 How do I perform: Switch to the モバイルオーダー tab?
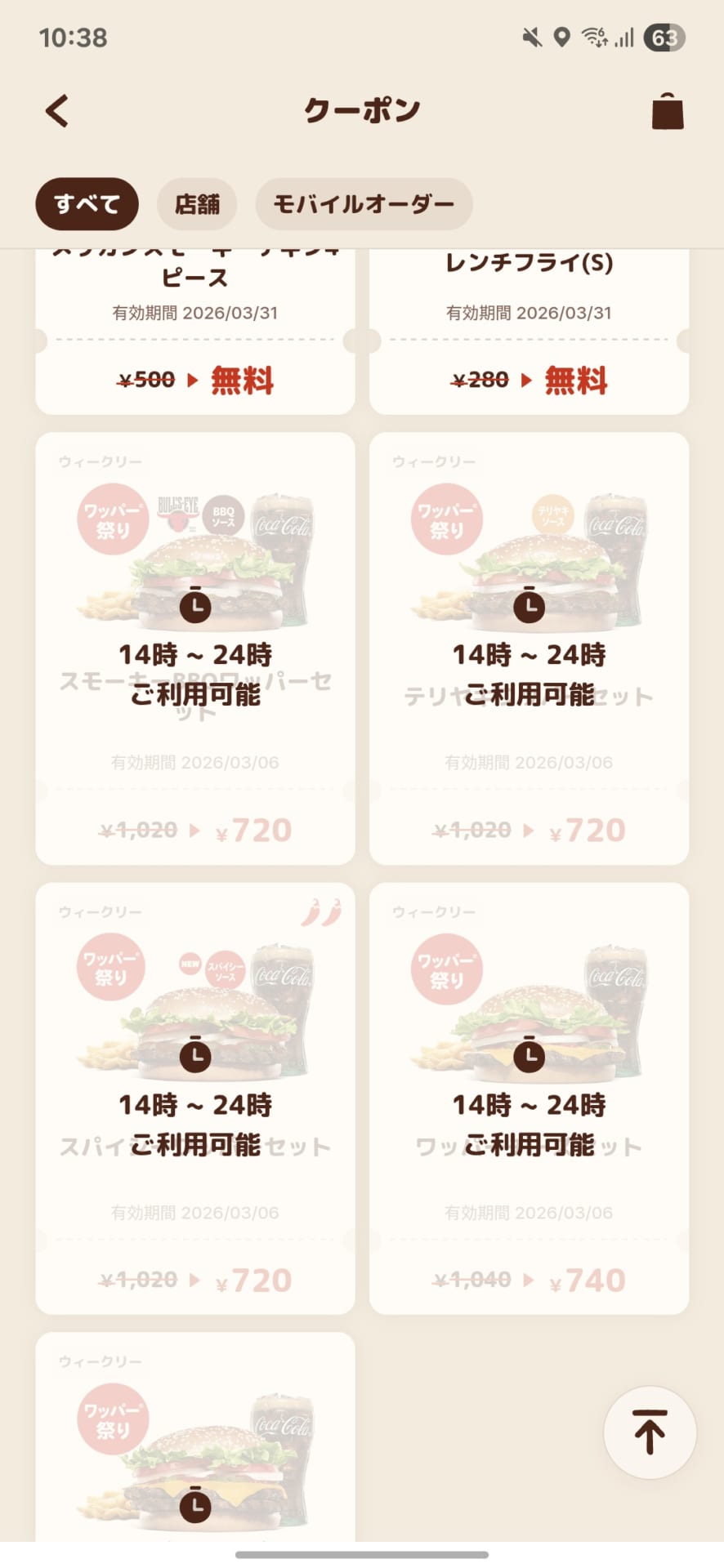tap(364, 203)
